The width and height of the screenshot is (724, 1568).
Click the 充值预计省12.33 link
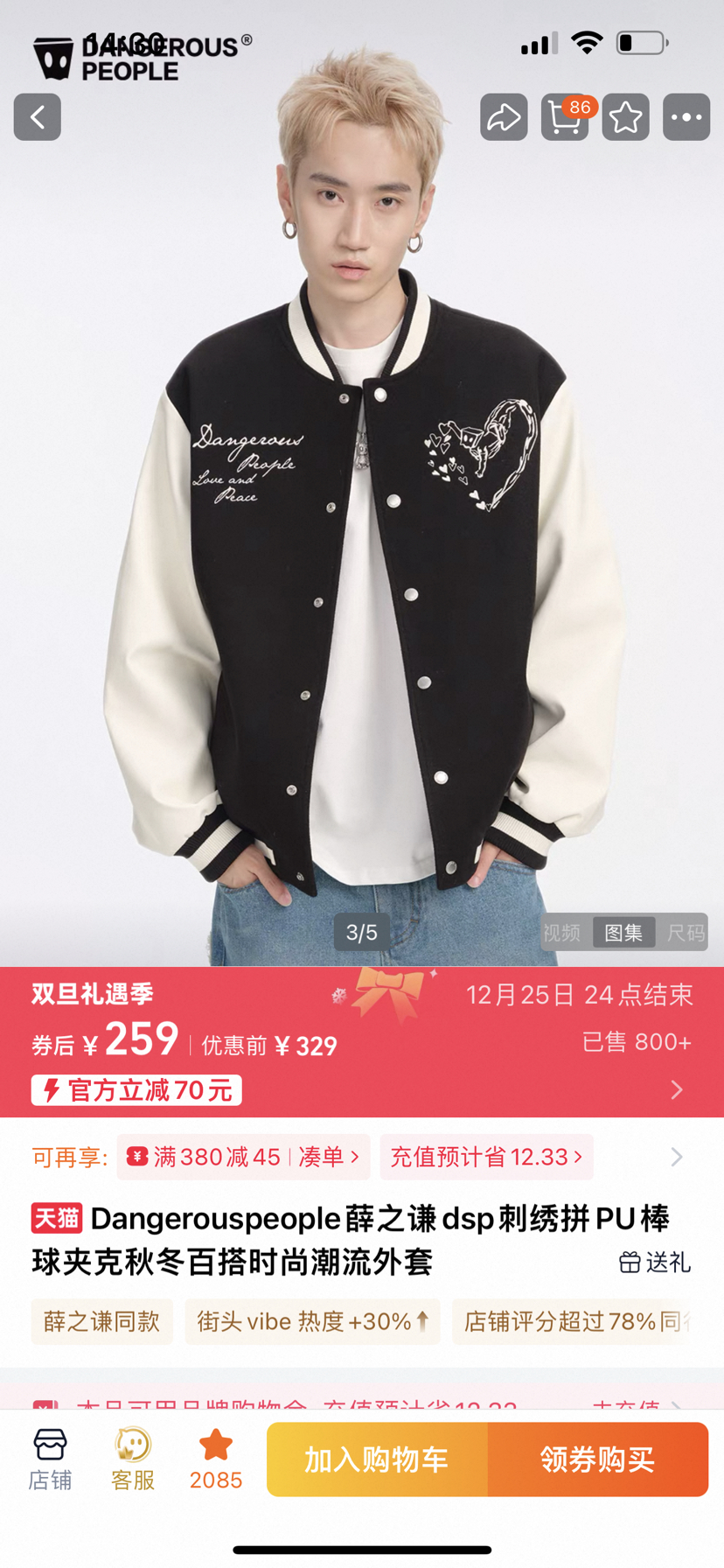(x=487, y=1156)
